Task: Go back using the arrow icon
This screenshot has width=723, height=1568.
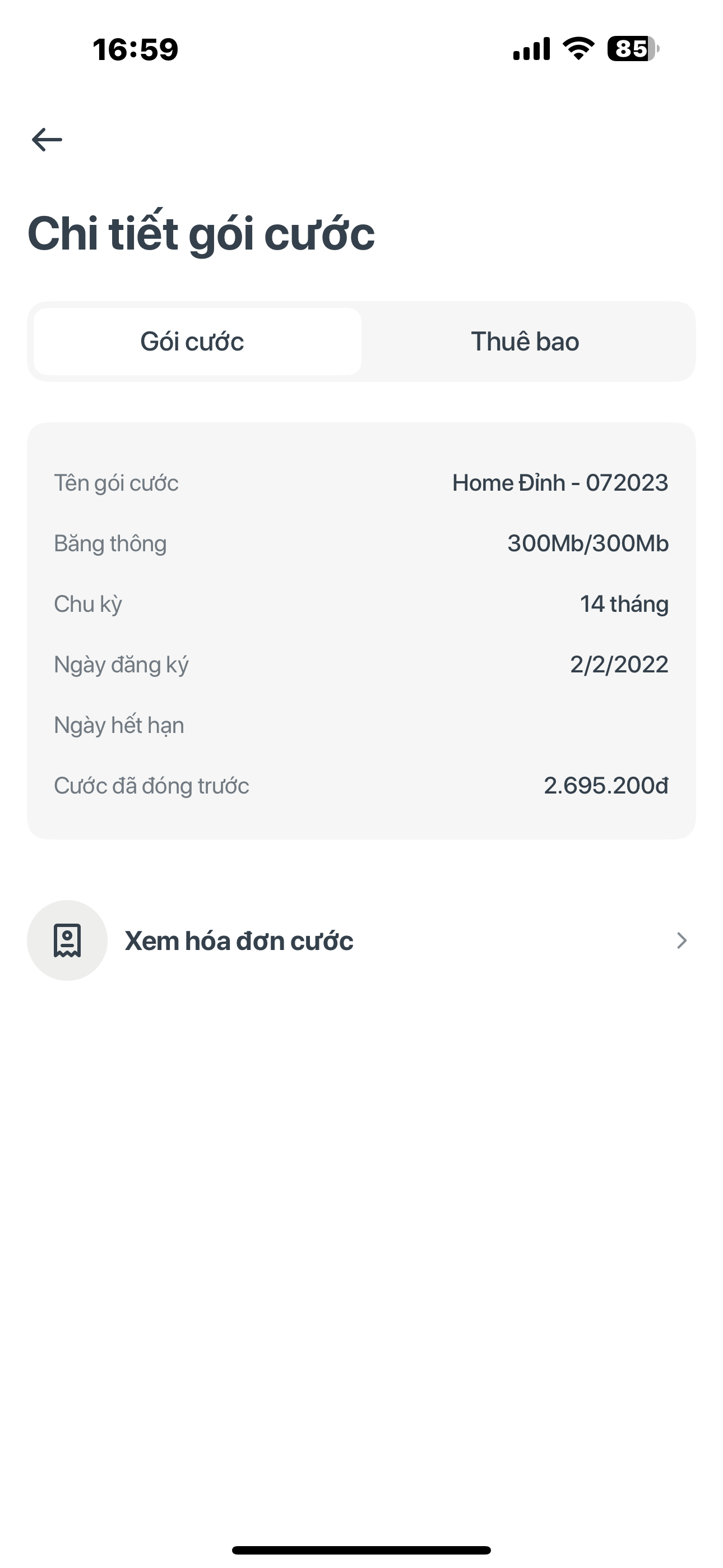Action: coord(47,140)
